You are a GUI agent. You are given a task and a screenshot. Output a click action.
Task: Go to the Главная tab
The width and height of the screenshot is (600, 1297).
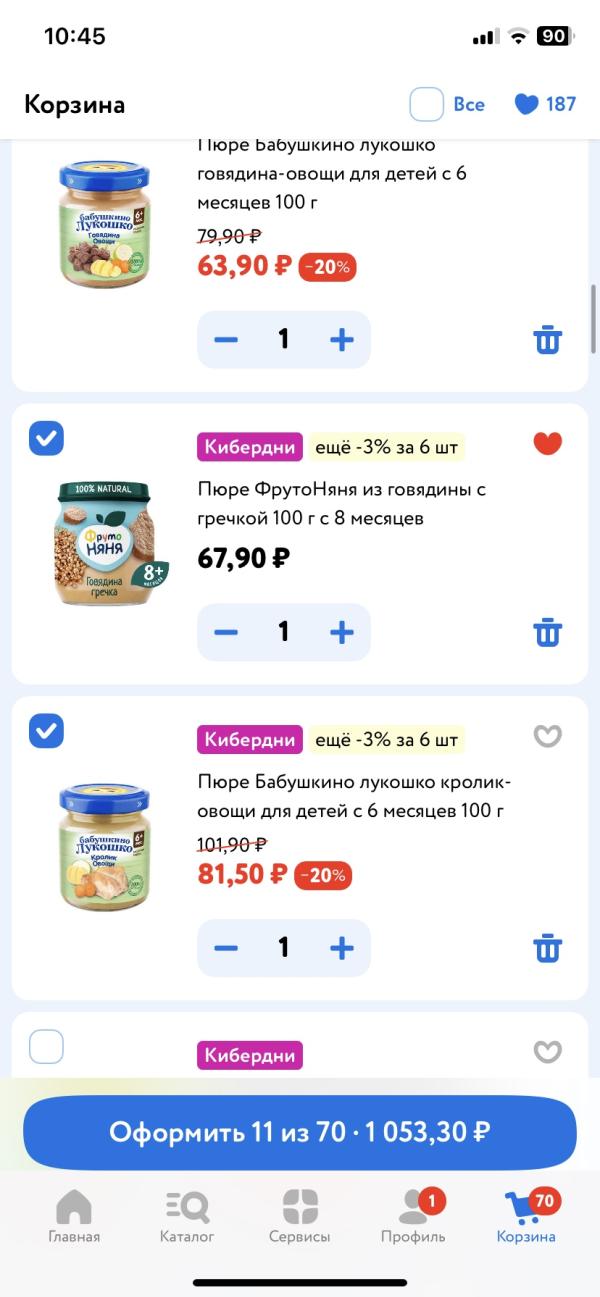tap(74, 1217)
